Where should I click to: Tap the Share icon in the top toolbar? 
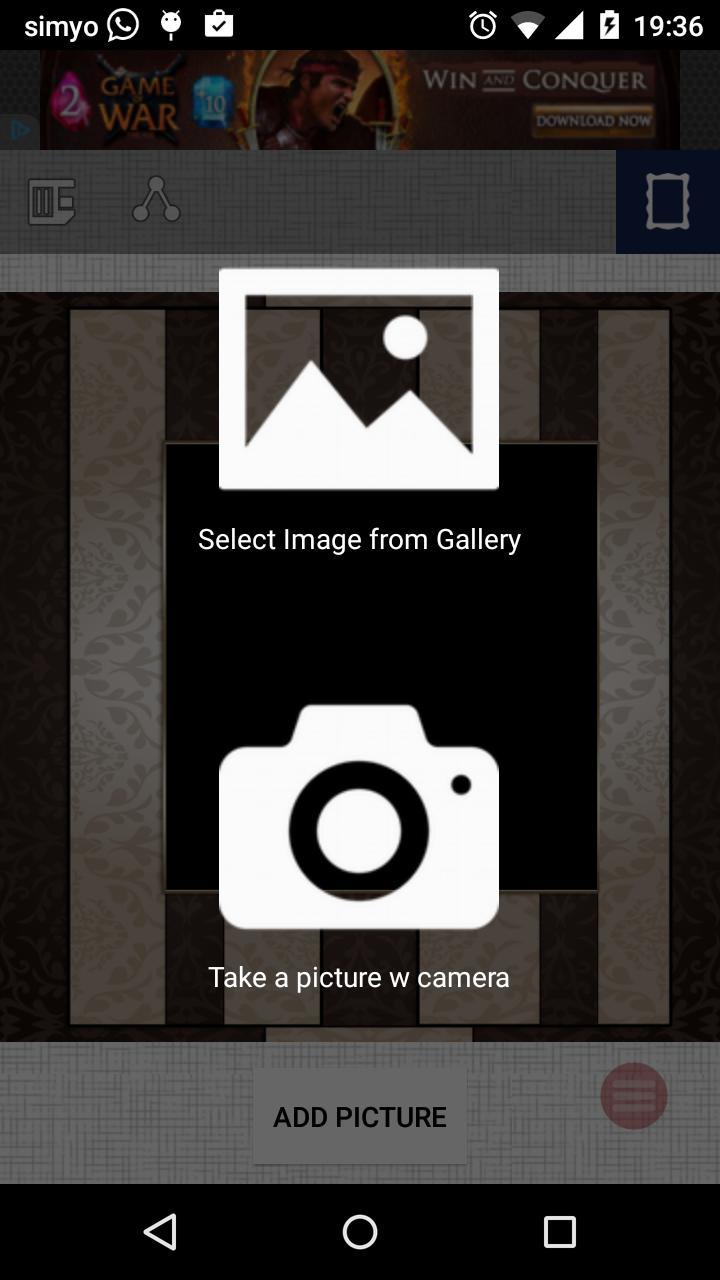tap(155, 201)
